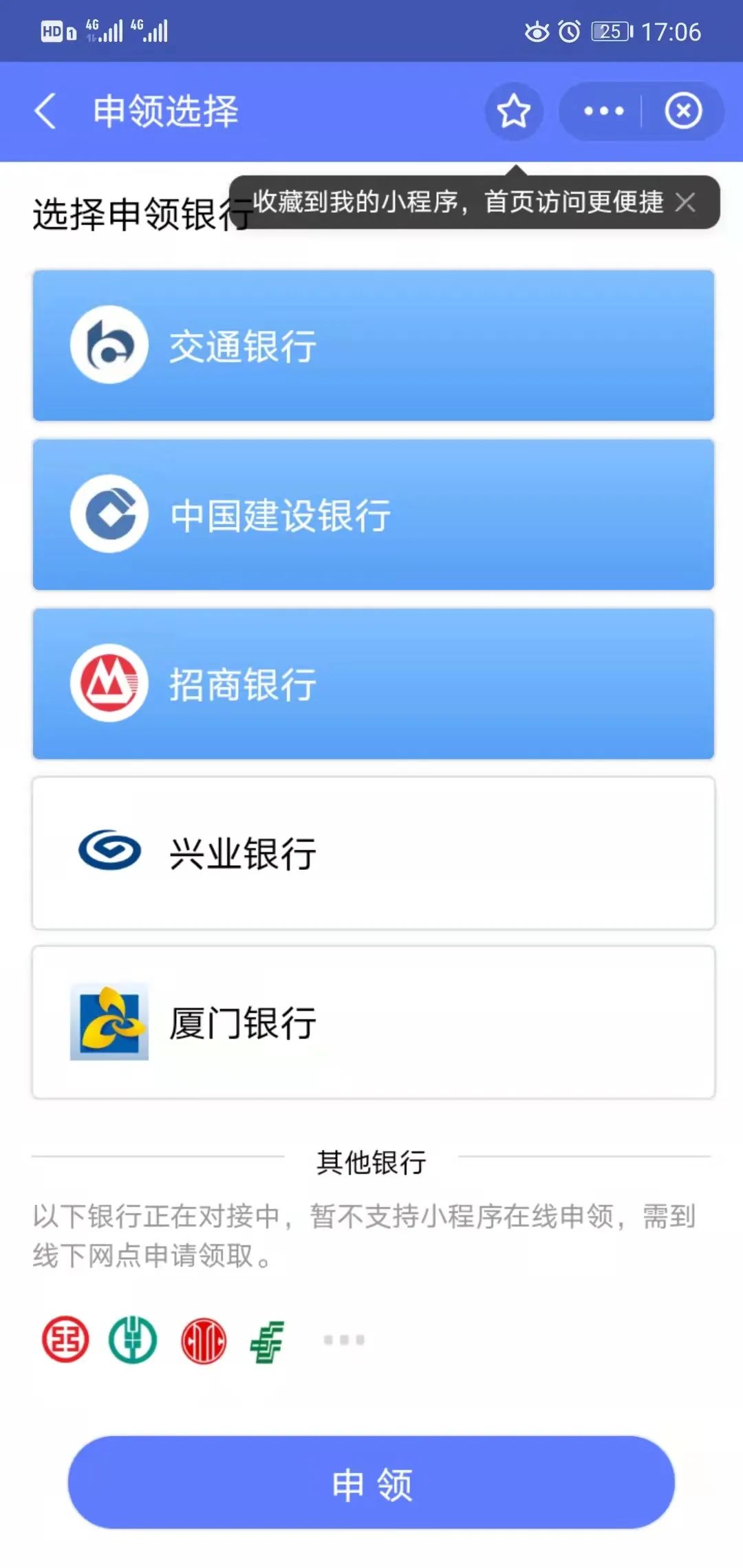743x1568 pixels.
Task: Choose 厦门银行 card
Action: 374,1022
